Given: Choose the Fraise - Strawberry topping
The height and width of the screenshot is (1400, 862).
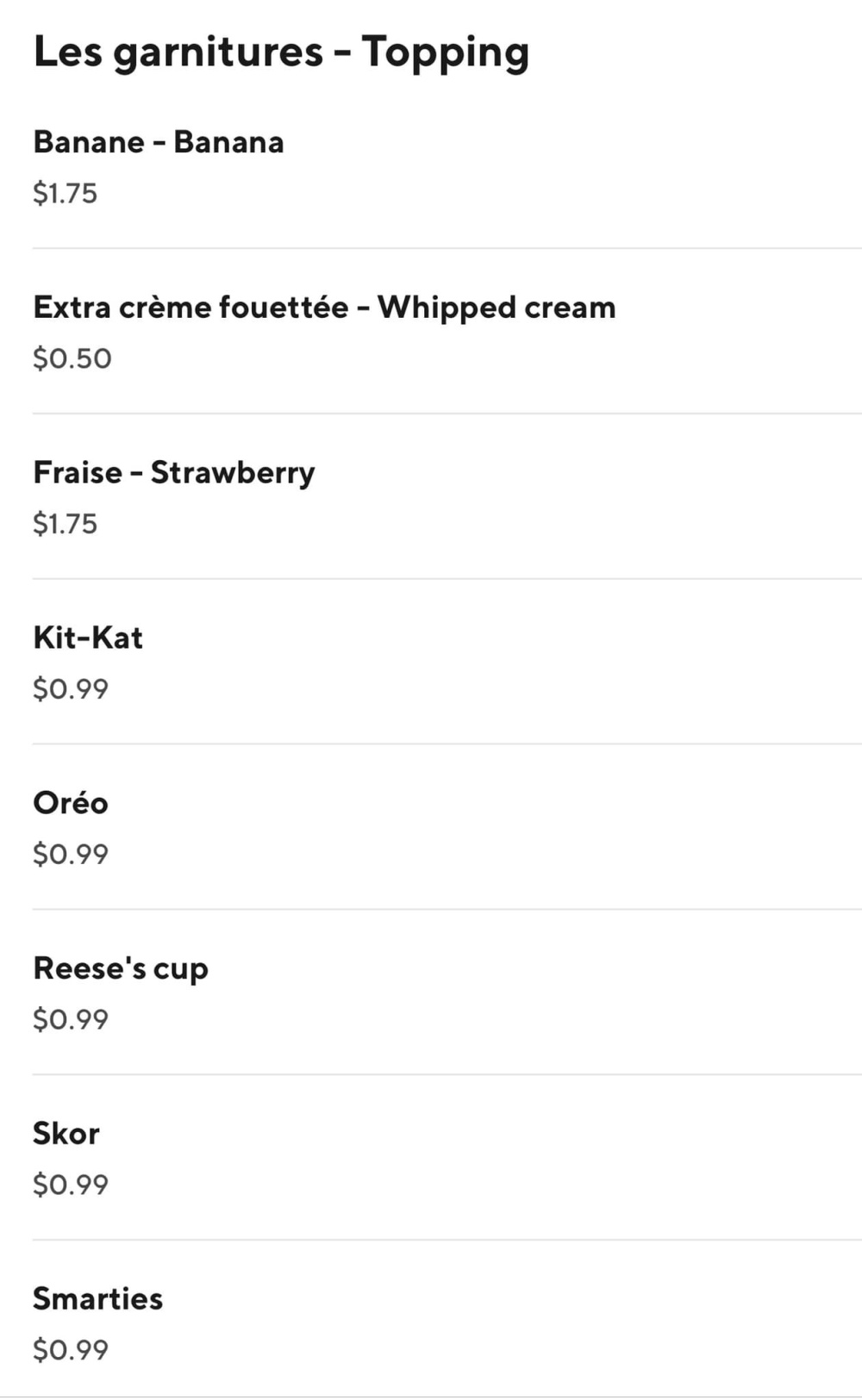Looking at the screenshot, I should 174,473.
